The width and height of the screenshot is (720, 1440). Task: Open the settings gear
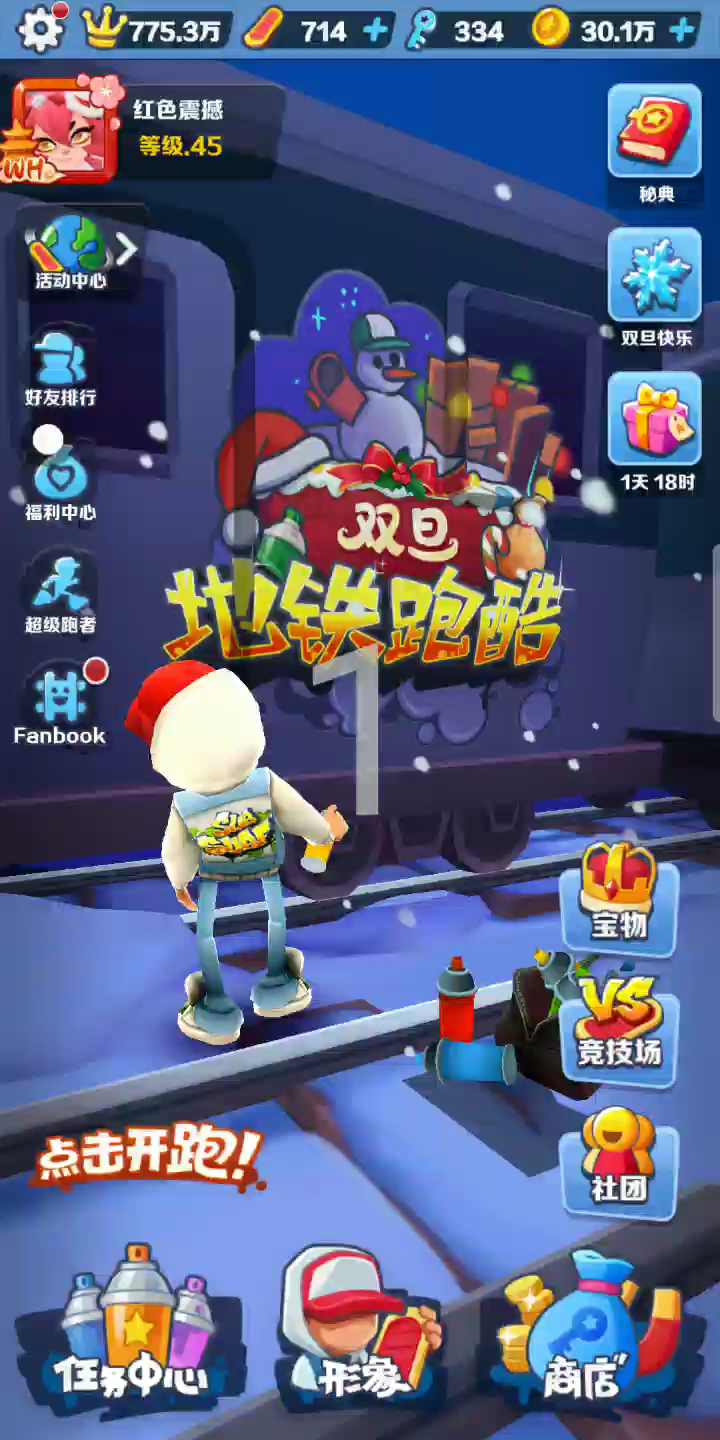coord(40,30)
